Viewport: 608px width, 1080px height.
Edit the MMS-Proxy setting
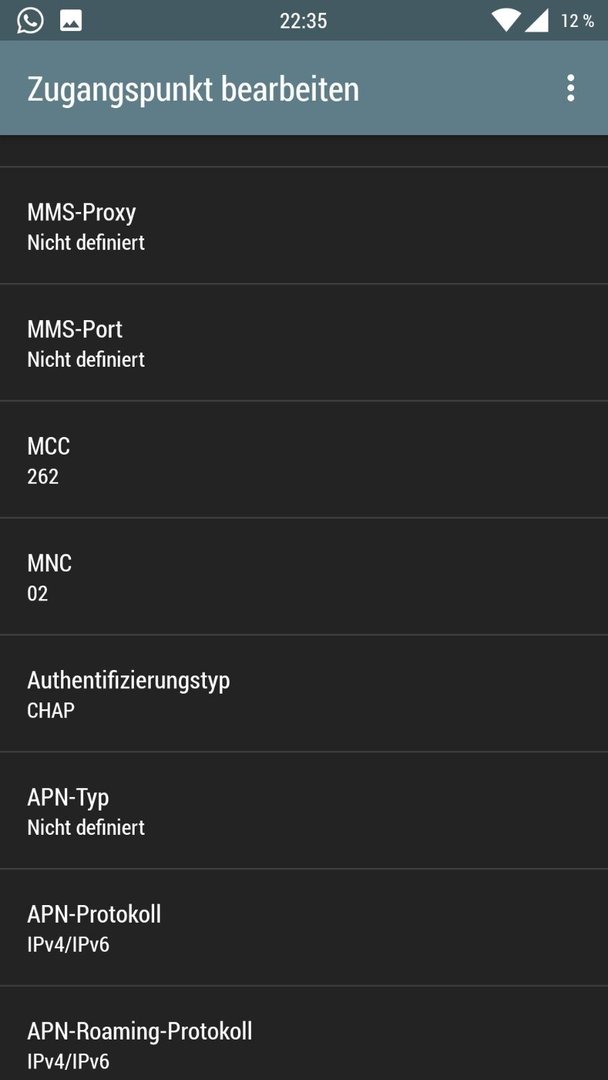click(304, 225)
